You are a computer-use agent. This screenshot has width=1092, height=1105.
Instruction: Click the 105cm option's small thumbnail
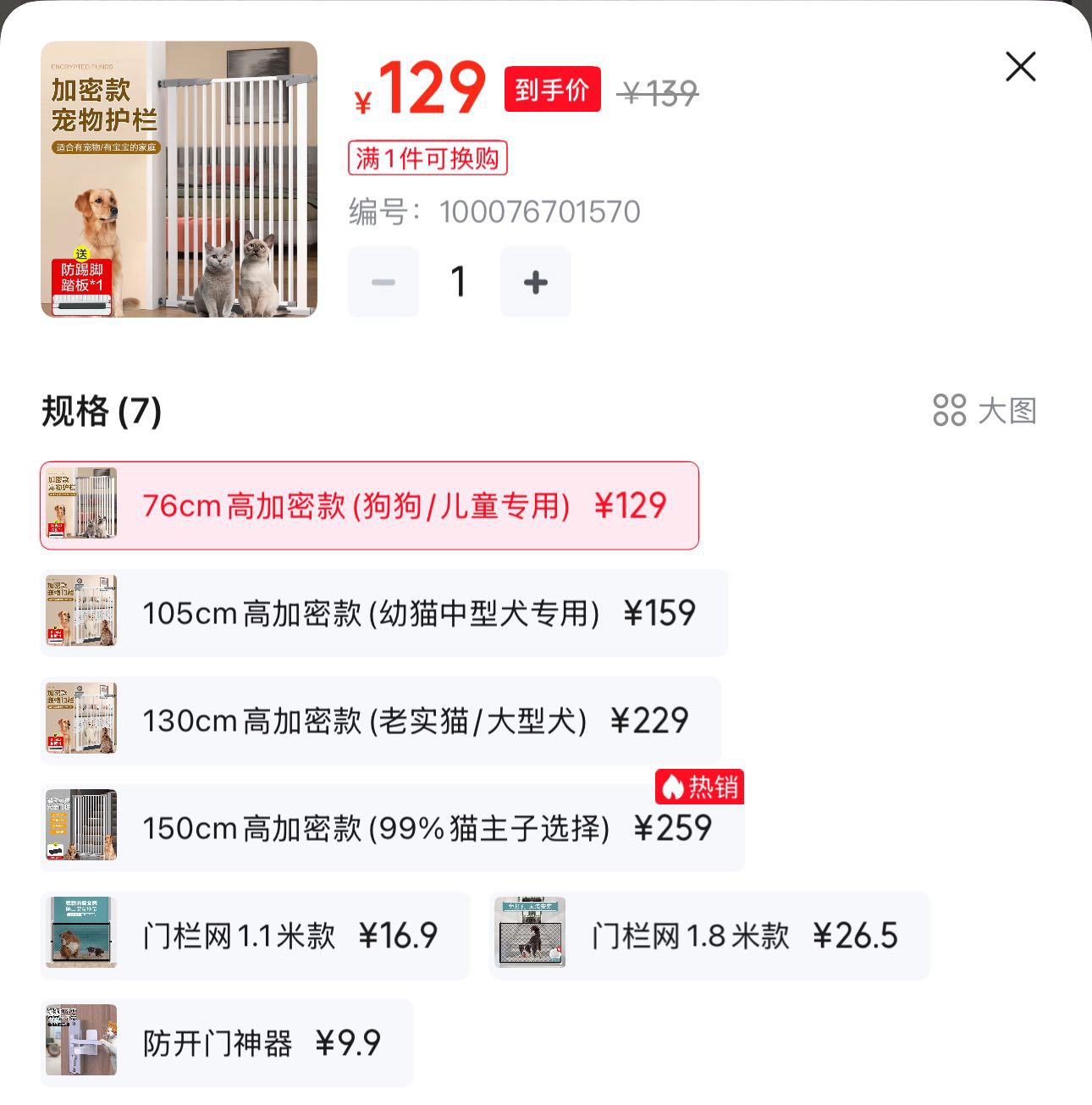[82, 612]
